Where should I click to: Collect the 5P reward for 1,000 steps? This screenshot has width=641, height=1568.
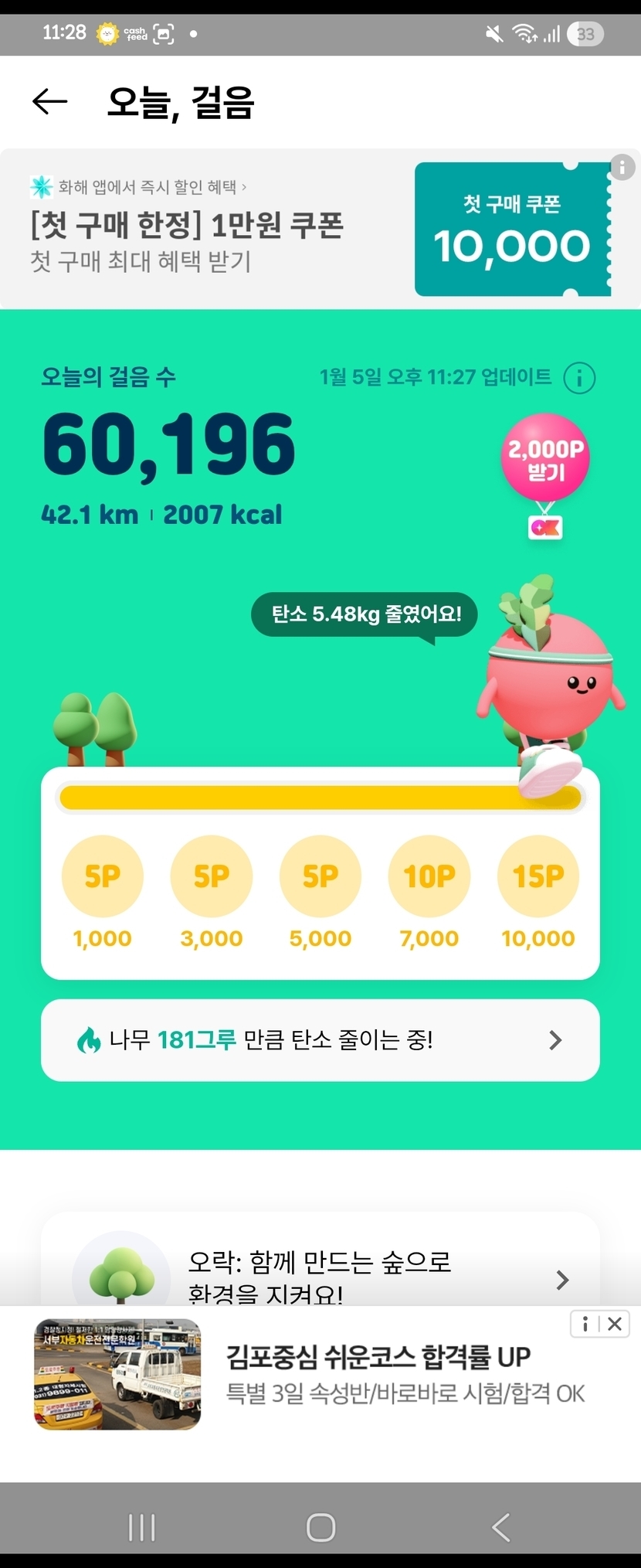[102, 876]
